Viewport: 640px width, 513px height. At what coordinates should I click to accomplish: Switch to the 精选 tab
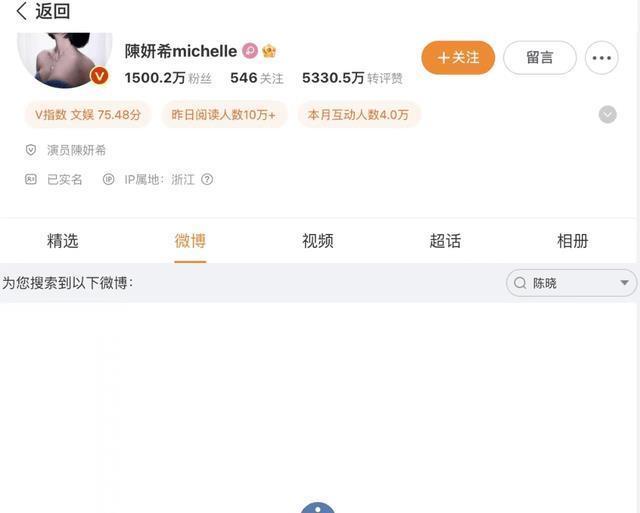(62, 241)
